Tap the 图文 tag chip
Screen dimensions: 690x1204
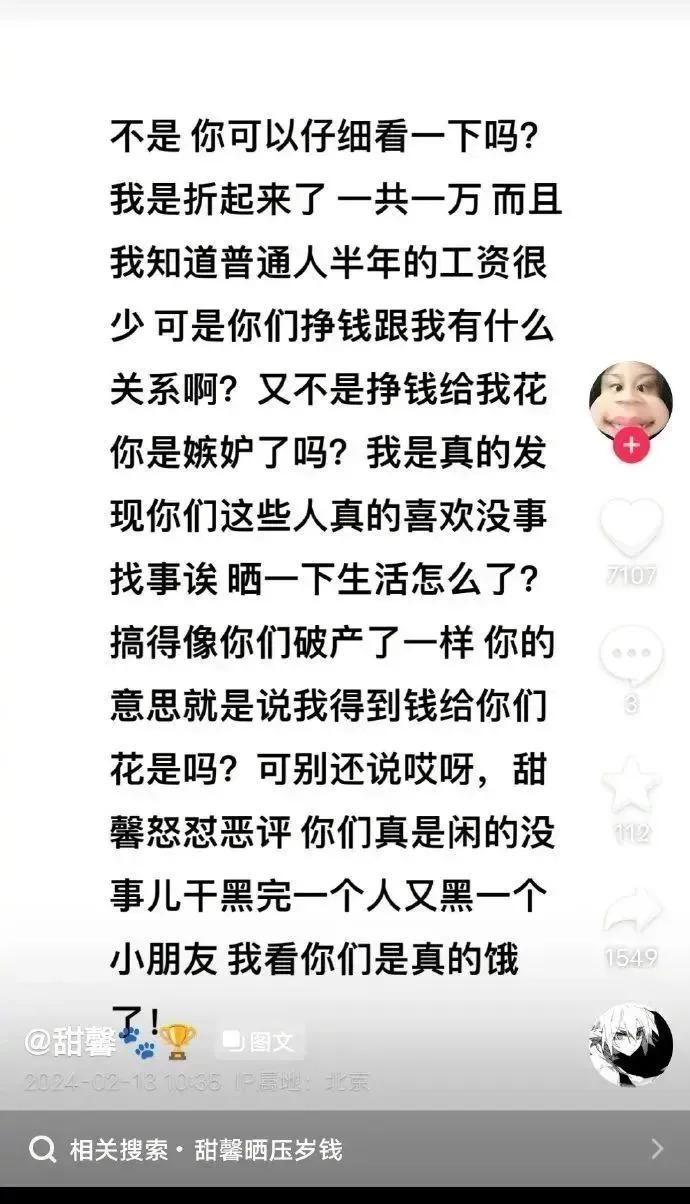pos(259,1041)
